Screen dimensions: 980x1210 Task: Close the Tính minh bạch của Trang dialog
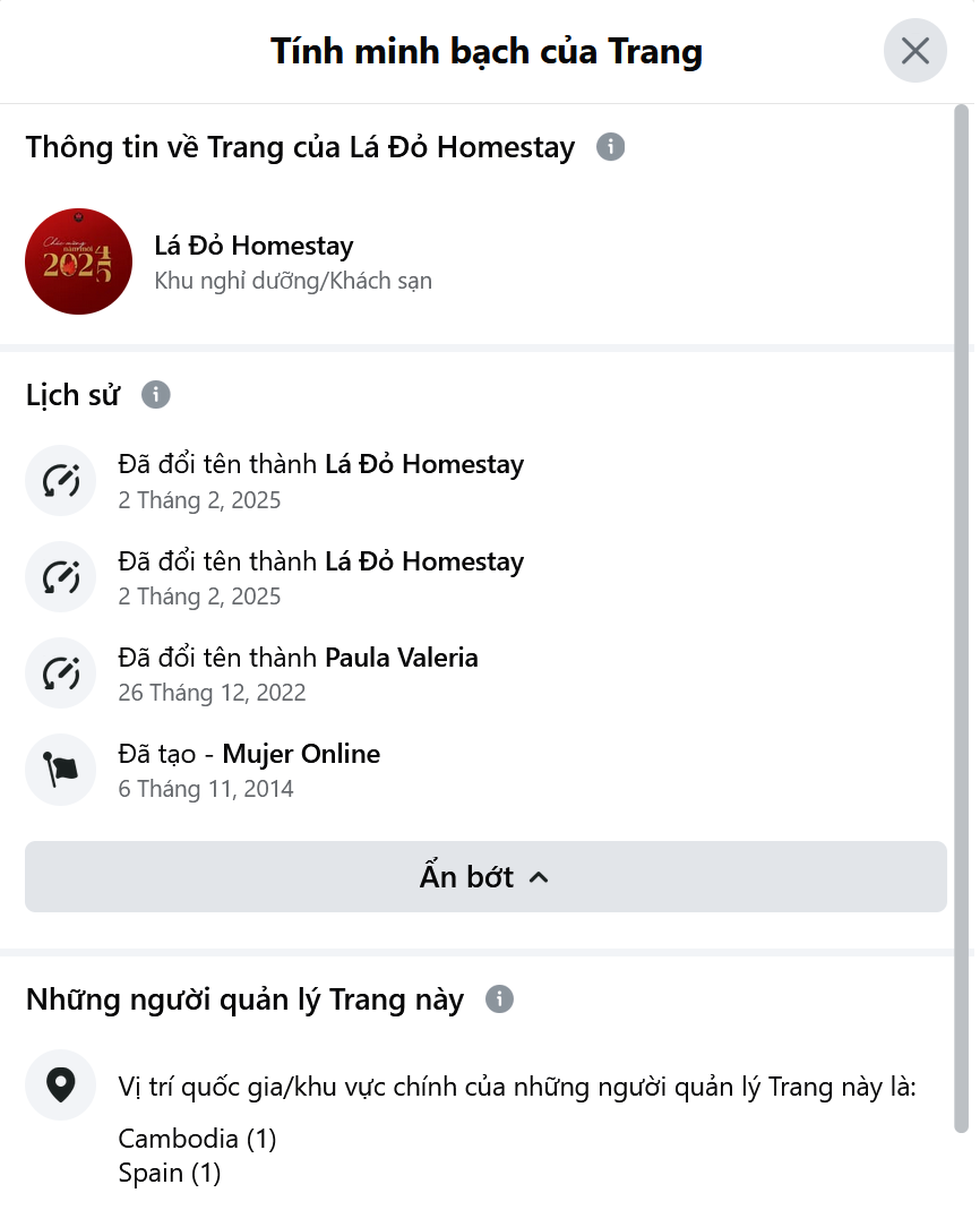[x=914, y=50]
